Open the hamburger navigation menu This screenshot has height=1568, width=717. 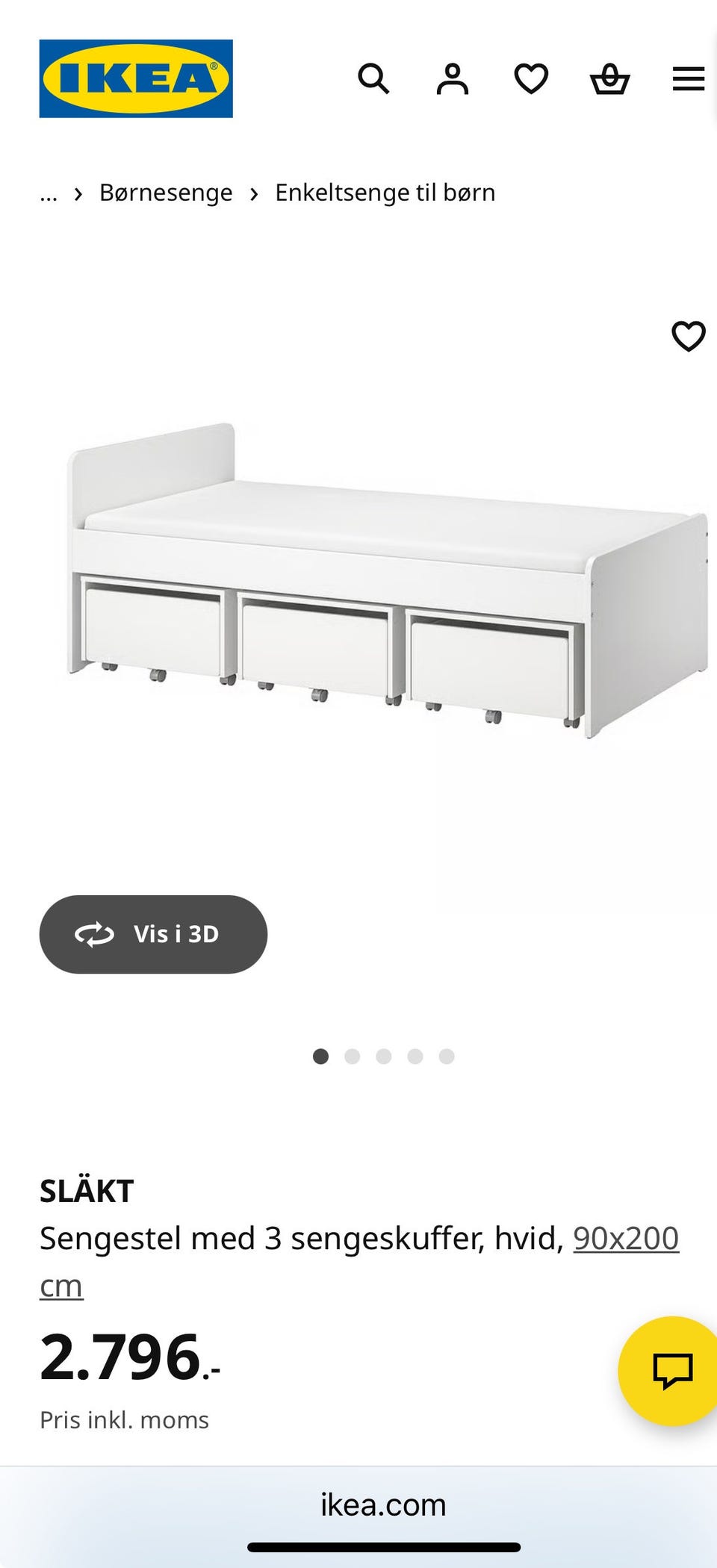[x=686, y=78]
